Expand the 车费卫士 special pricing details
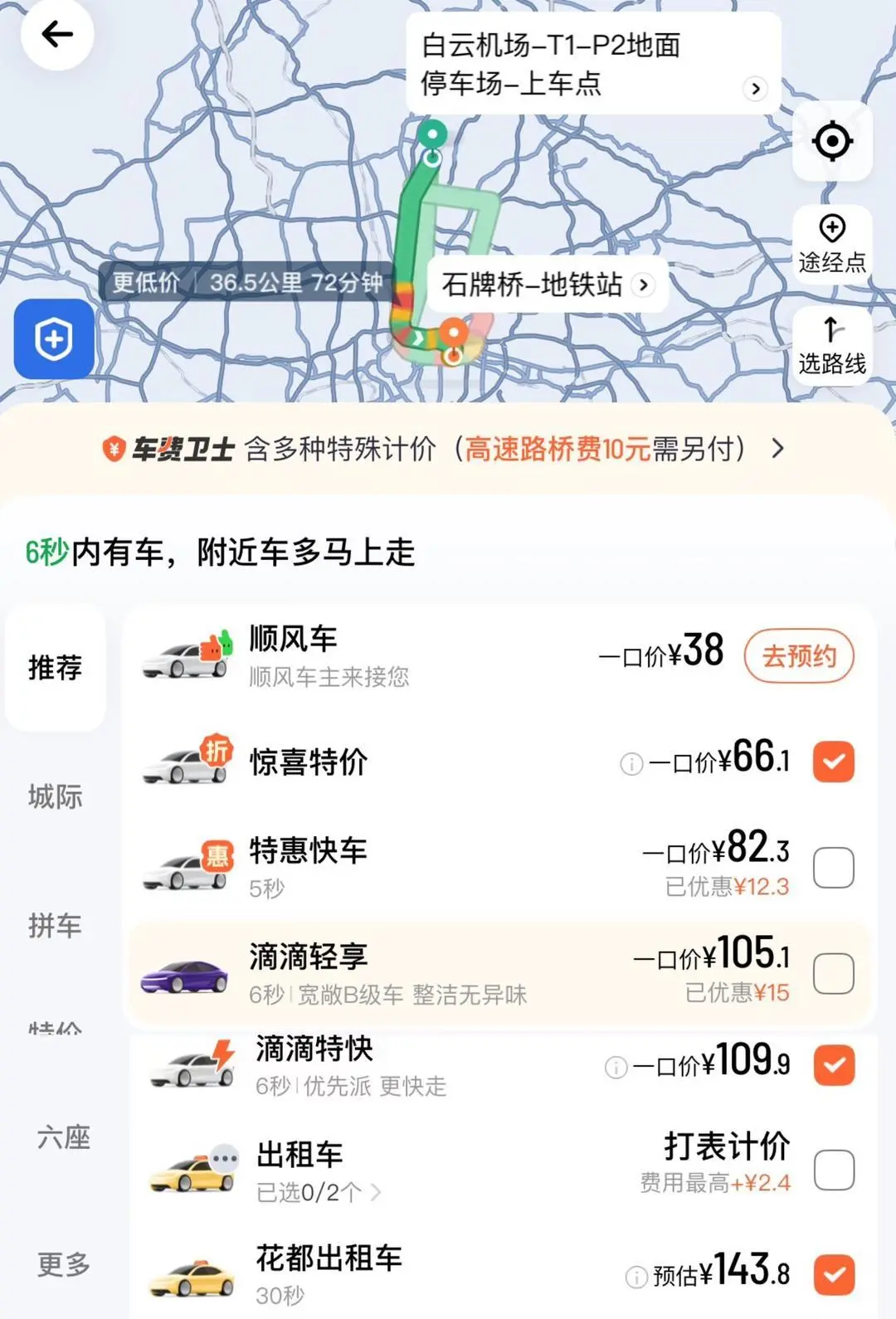This screenshot has height=1319, width=896. pos(778,448)
